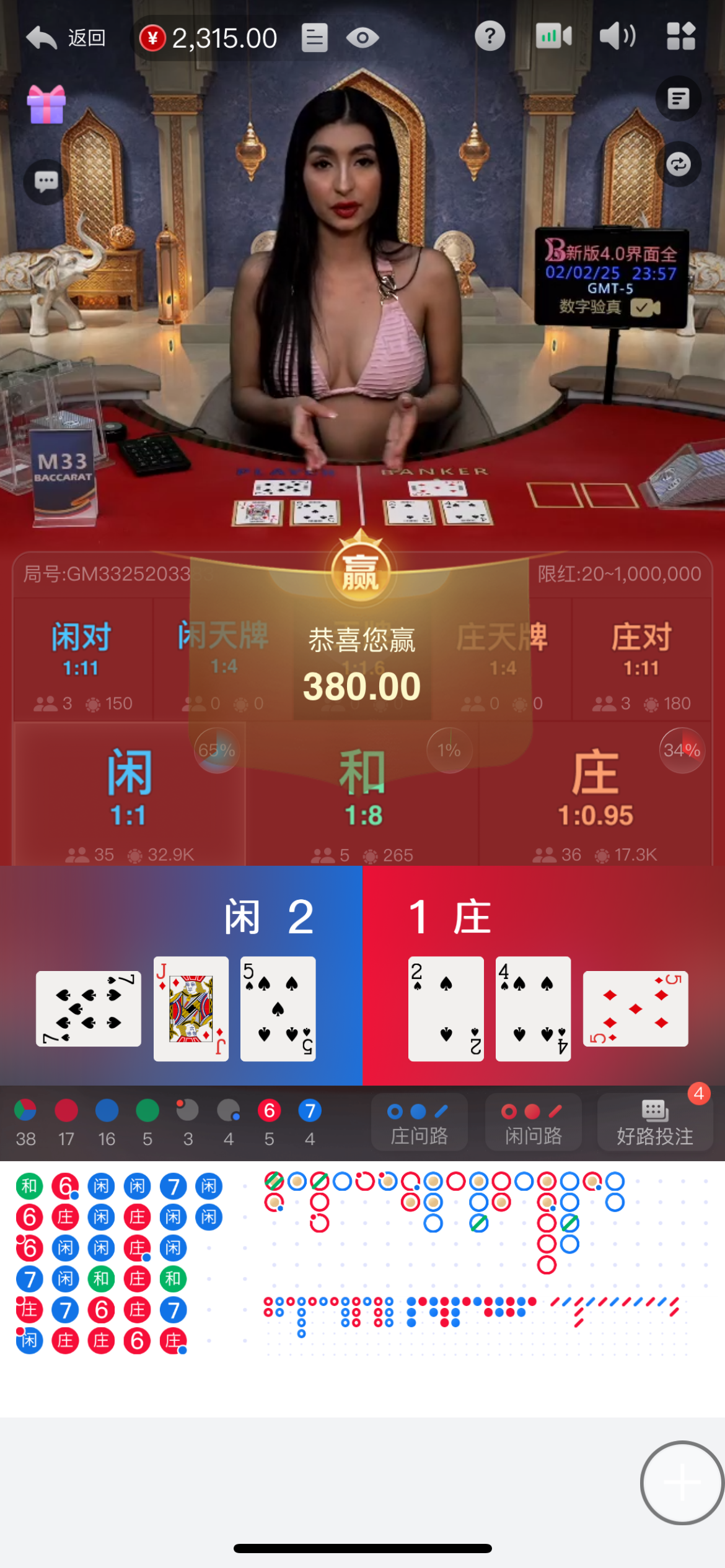Open the help question mark
This screenshot has height=1568, width=725.
[490, 37]
